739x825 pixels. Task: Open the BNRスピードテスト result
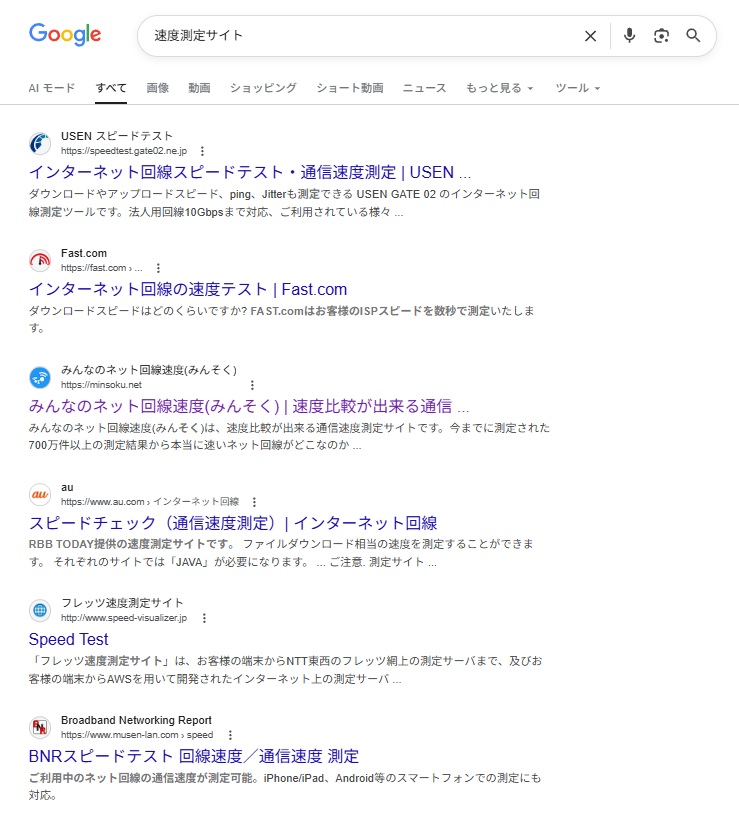tap(193, 755)
